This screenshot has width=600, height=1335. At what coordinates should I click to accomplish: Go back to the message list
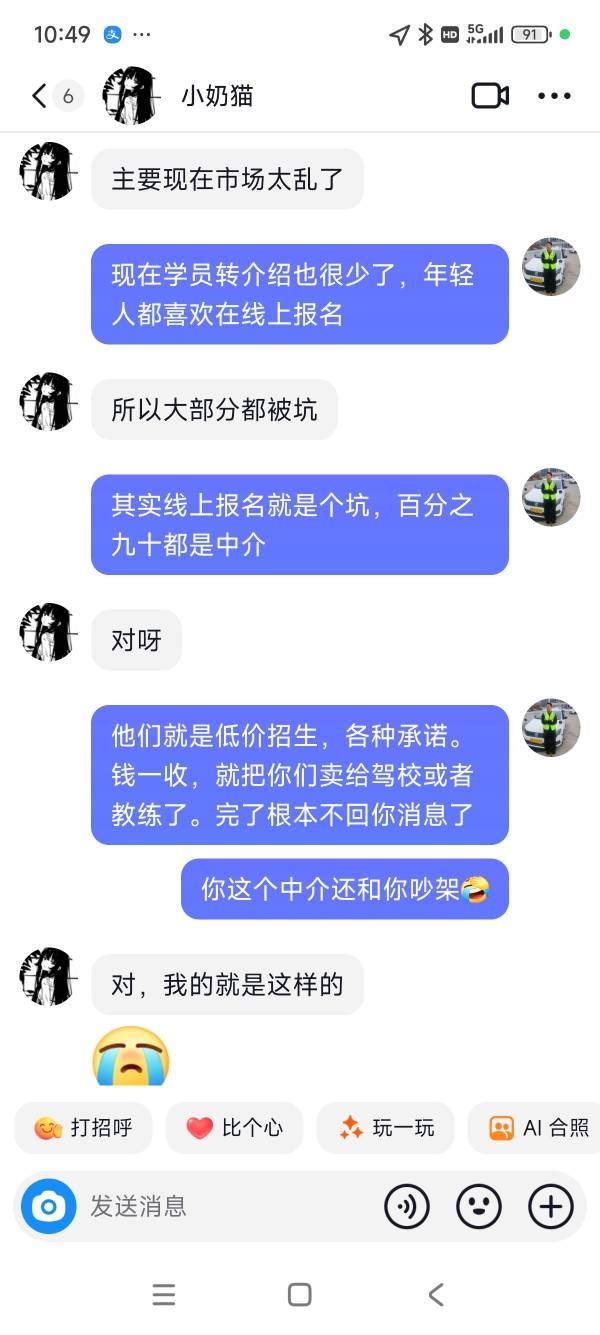click(40, 96)
